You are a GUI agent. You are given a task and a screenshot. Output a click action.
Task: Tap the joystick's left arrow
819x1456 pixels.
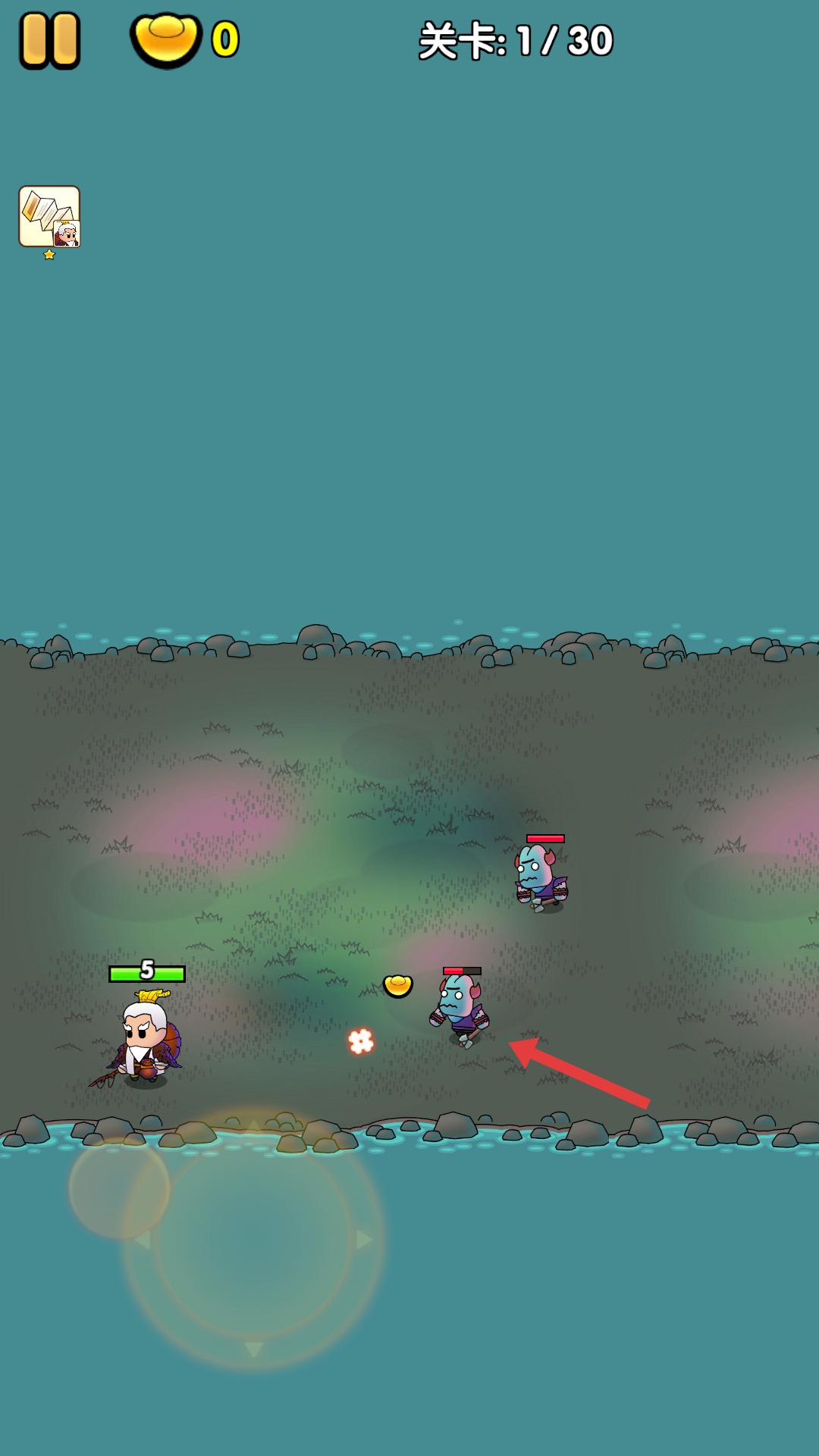pos(143,1240)
